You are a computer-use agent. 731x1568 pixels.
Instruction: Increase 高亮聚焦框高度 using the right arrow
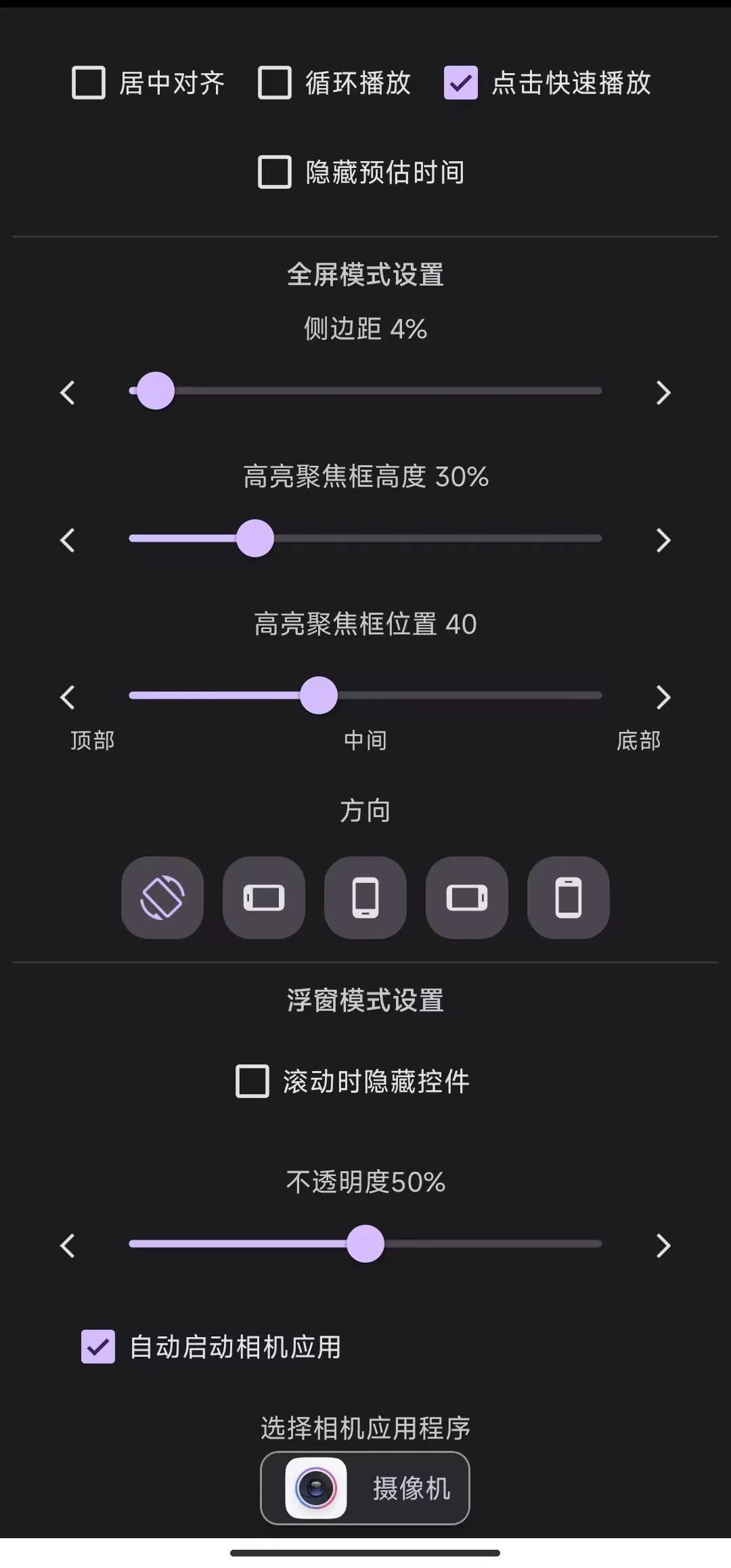pos(663,538)
